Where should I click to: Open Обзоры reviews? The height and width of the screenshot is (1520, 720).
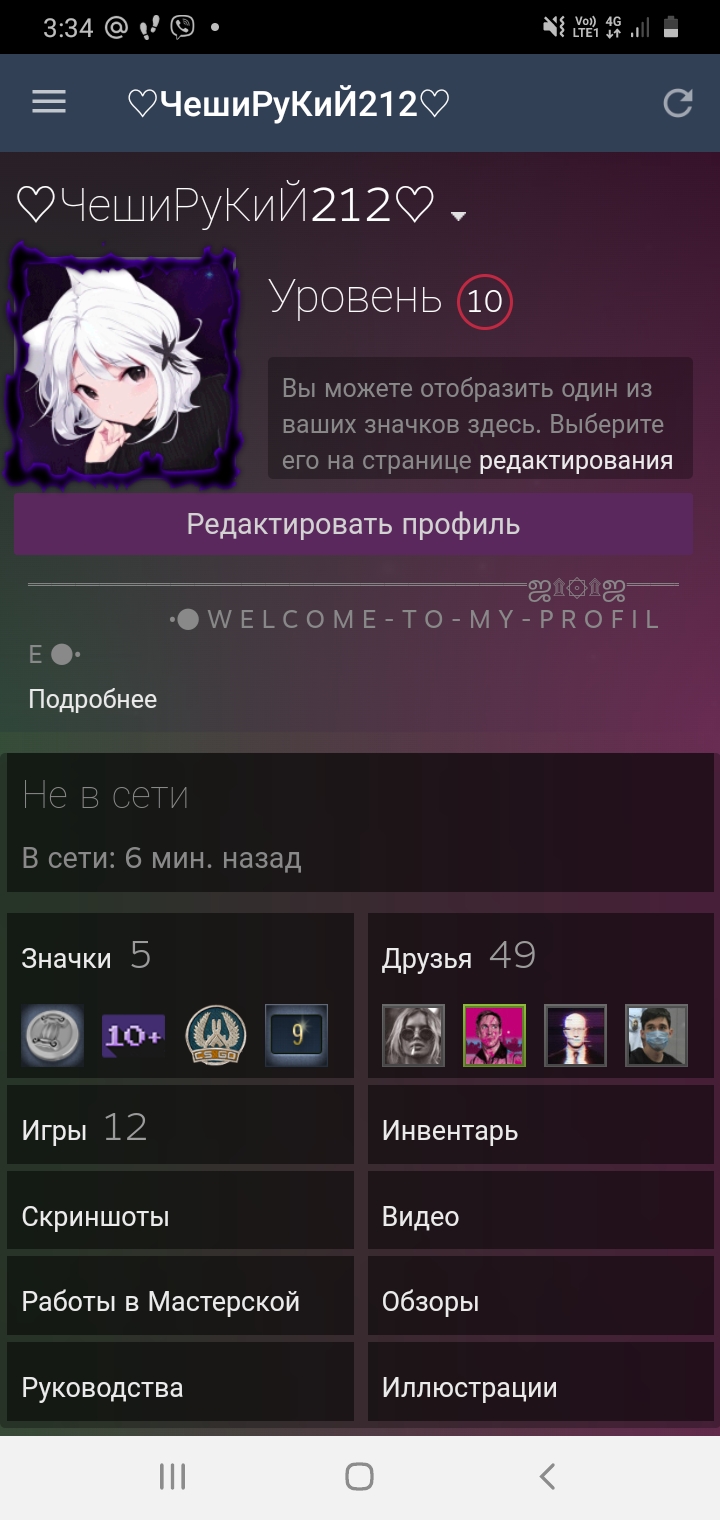pos(541,1296)
